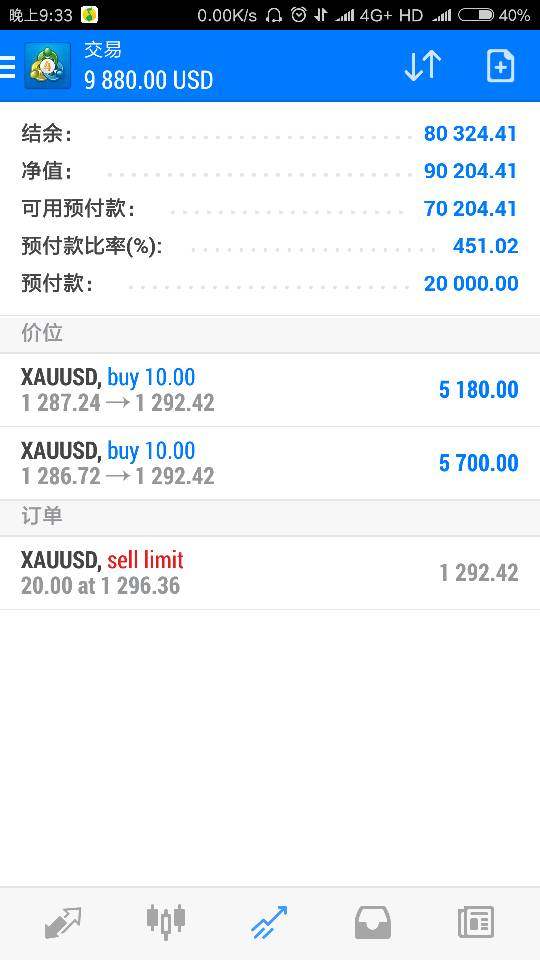Switch to the quotes tab with arrows icon
Screen dimensions: 540x960
(x=63, y=923)
